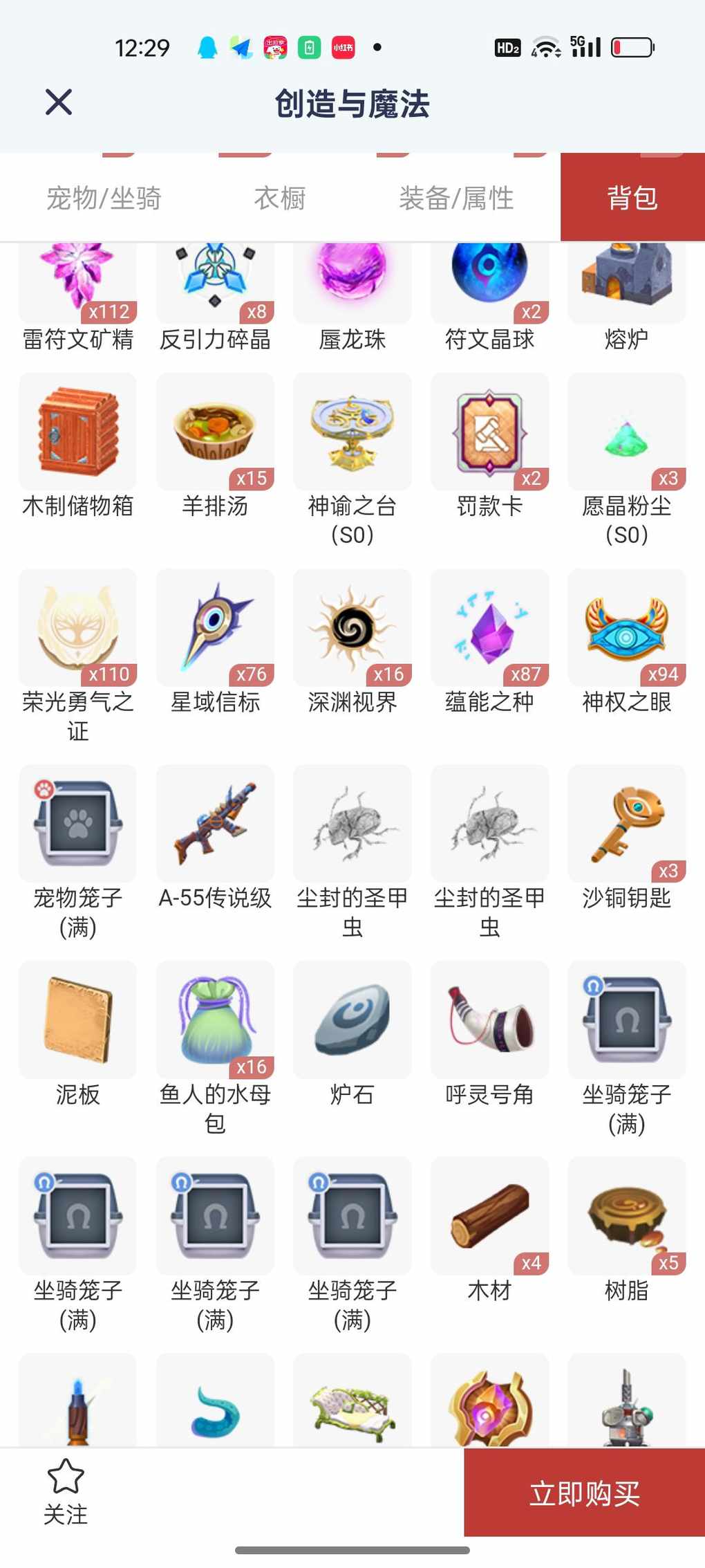This screenshot has height=1568, width=705.
Task: View the 羊排汤 item
Action: coord(215,432)
